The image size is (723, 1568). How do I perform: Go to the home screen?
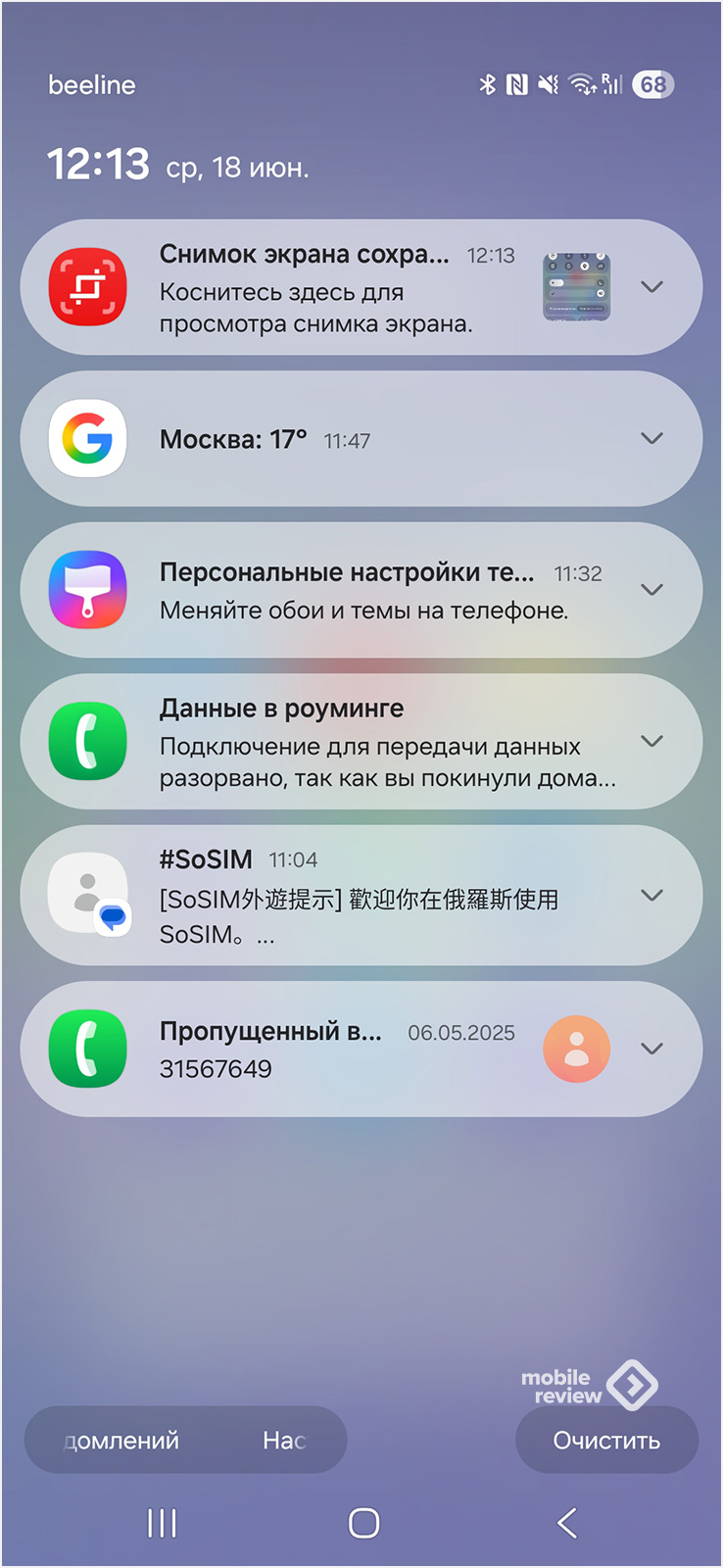pyautogui.click(x=363, y=1522)
